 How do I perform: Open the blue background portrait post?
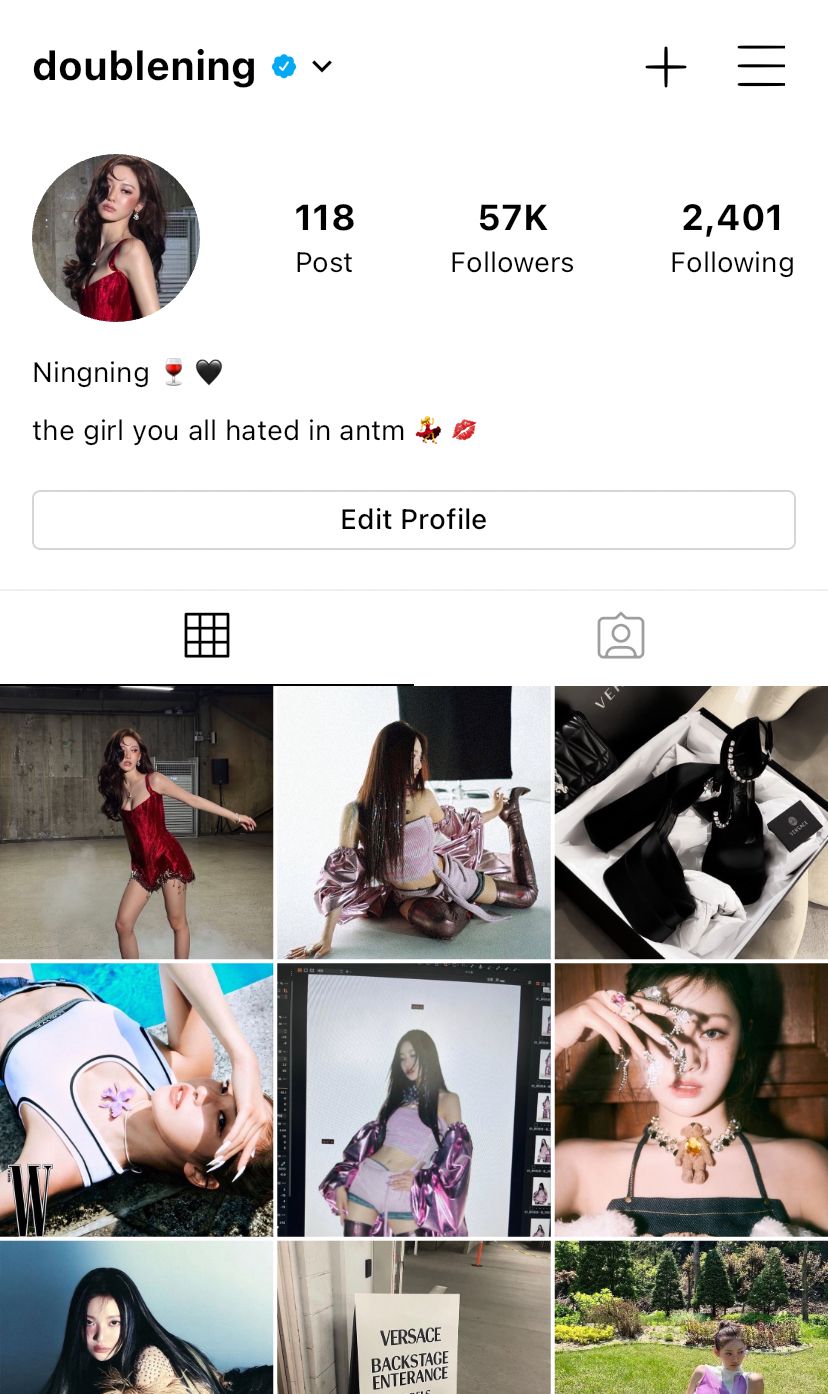coord(136,1318)
